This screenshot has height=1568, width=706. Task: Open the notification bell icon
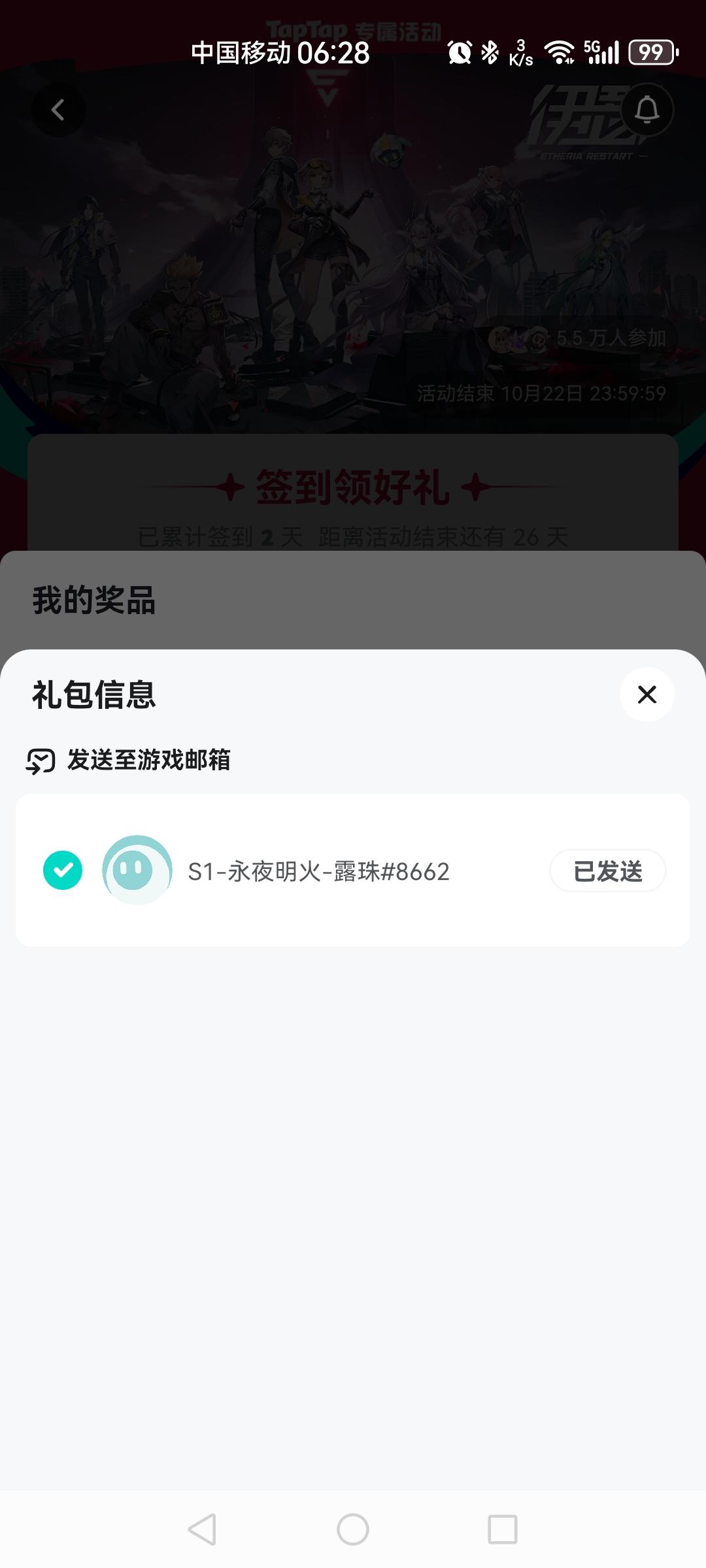pos(648,110)
